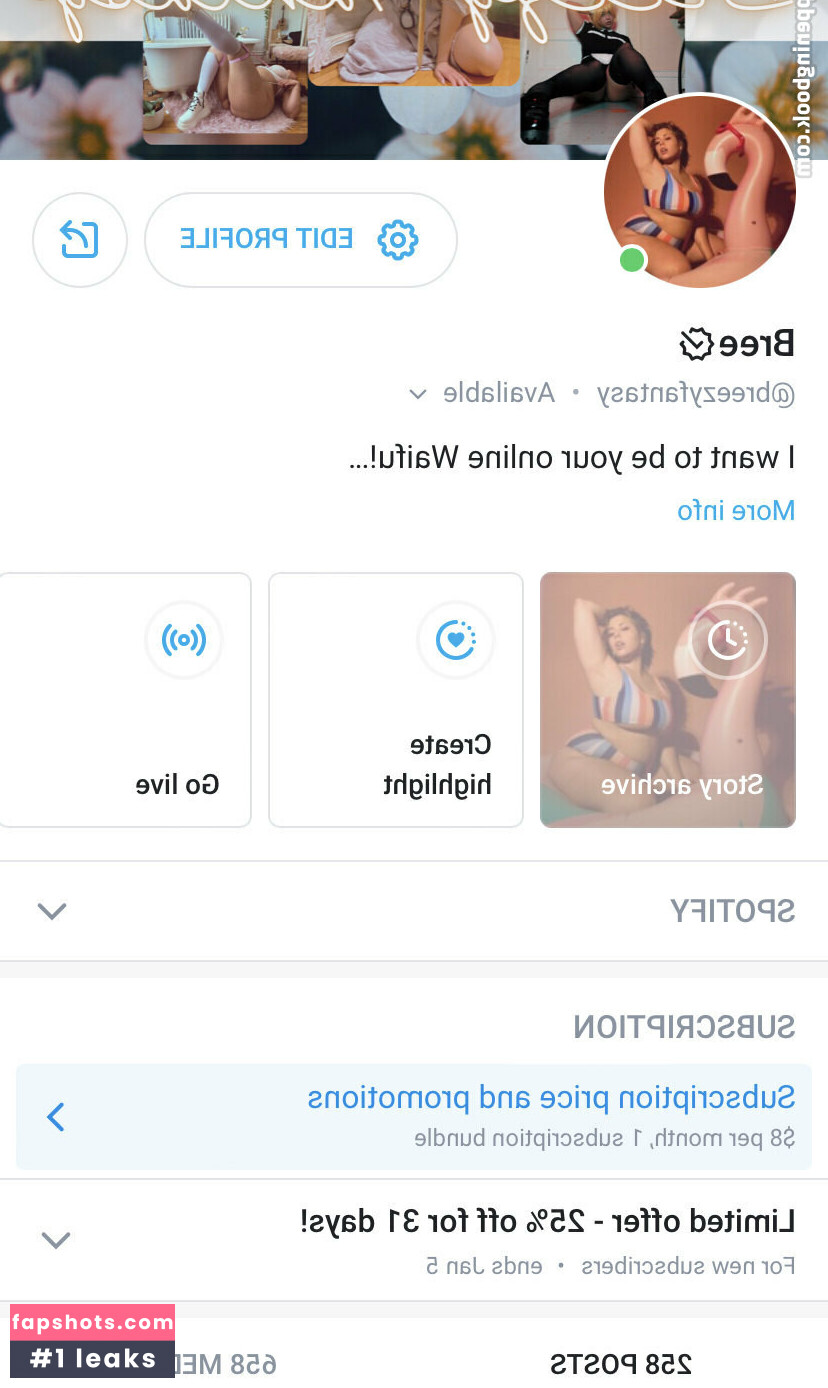This screenshot has width=828, height=1388.
Task: Tap the Edit Profile button
Action: pyautogui.click(x=300, y=240)
